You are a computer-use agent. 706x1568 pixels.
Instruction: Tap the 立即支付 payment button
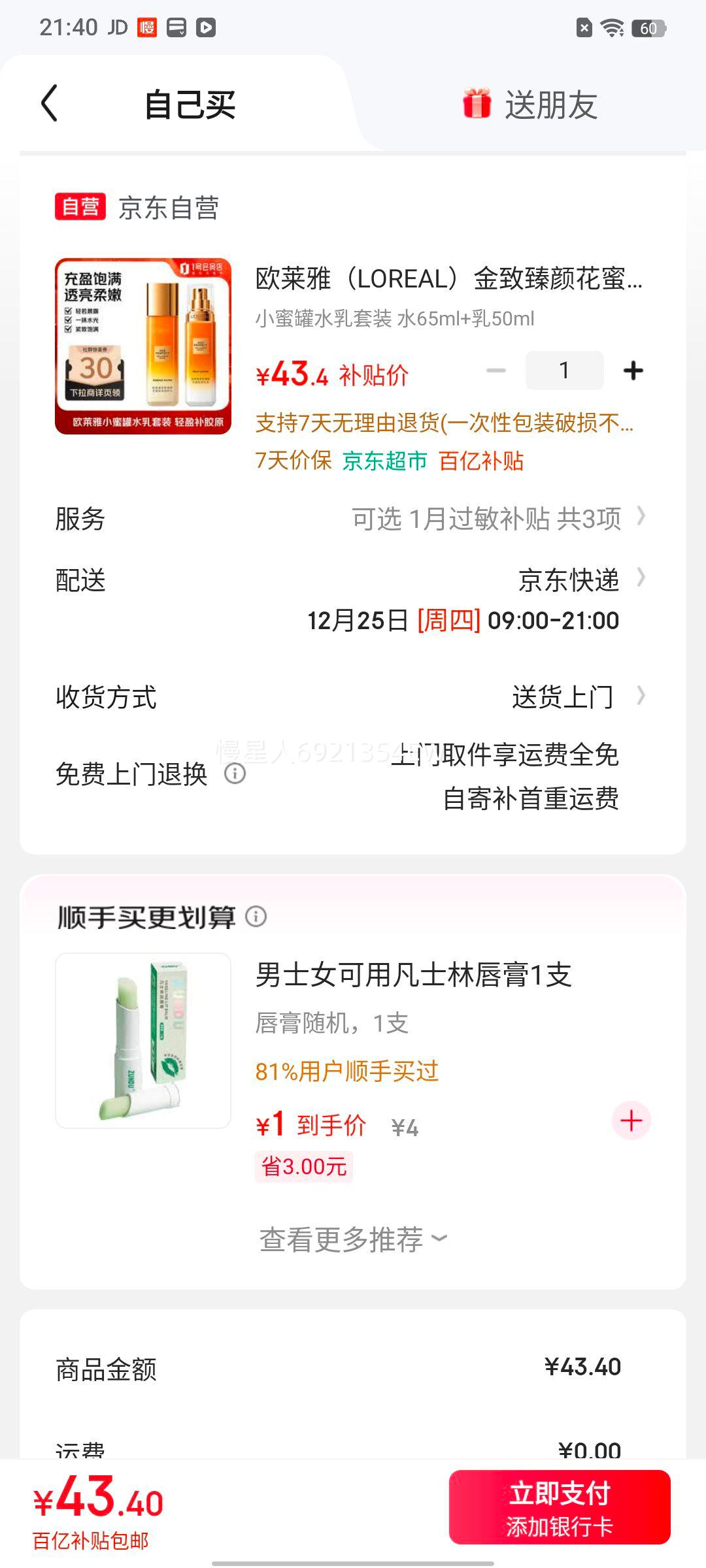(559, 1508)
